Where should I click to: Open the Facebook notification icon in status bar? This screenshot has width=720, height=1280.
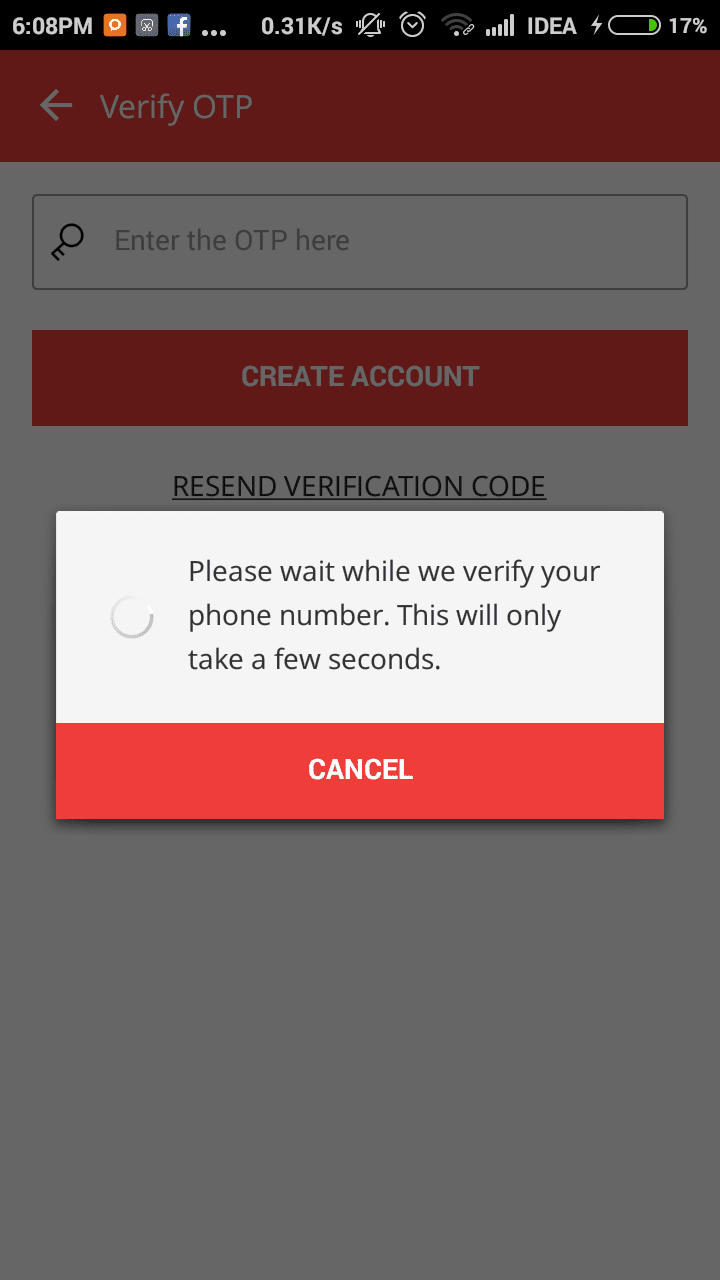point(178,25)
